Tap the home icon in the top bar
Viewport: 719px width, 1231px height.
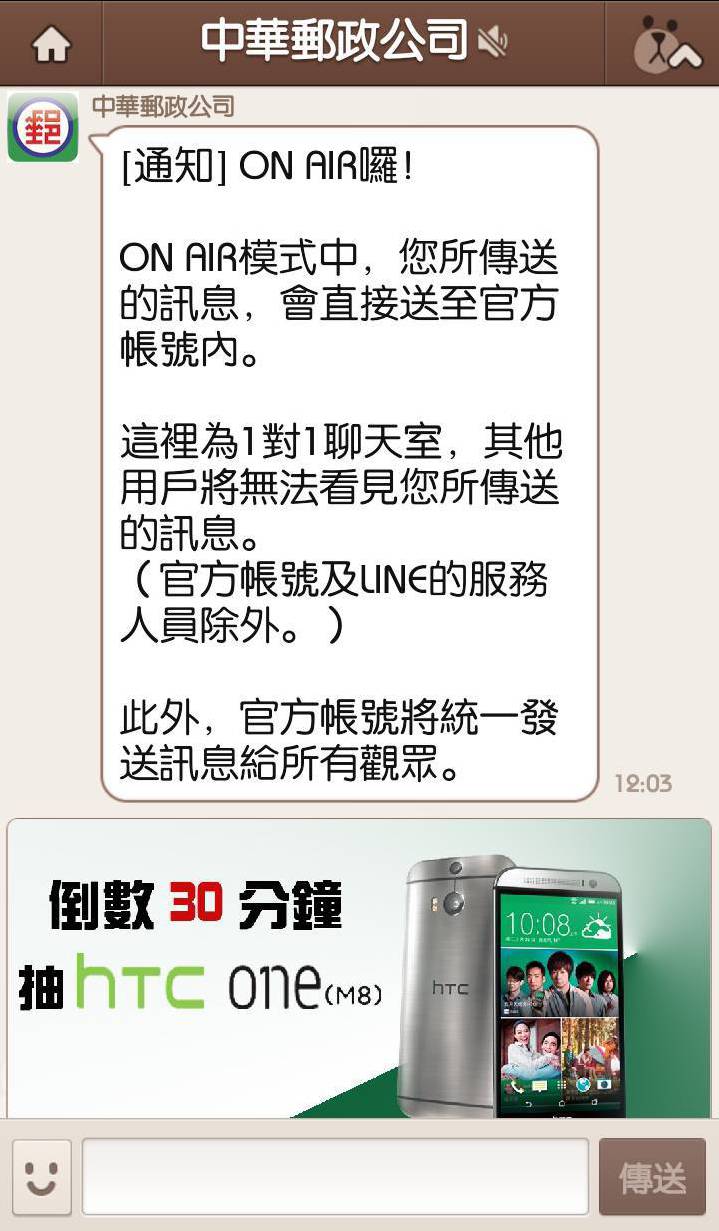(51, 43)
